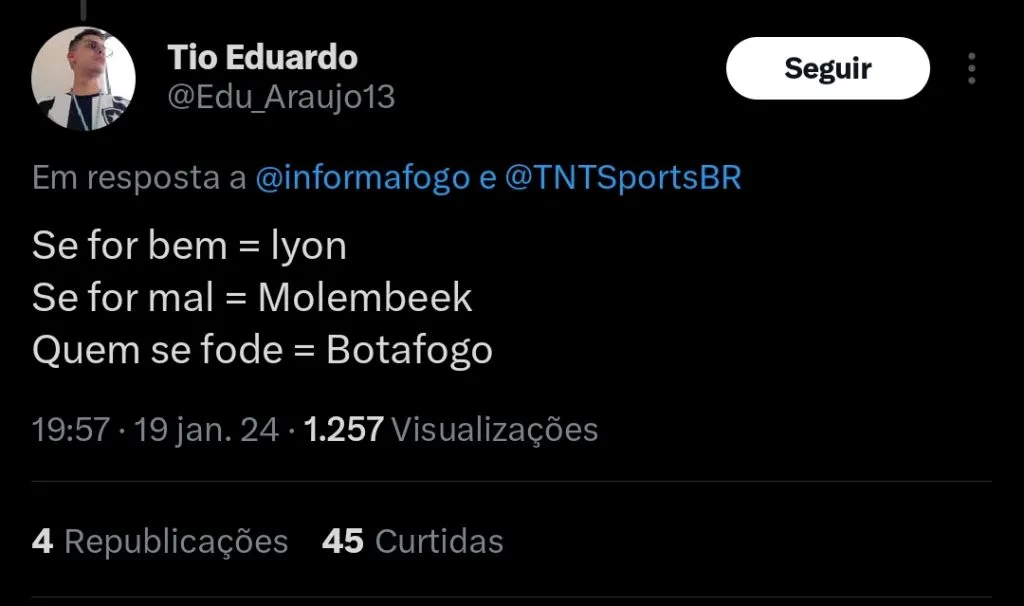The image size is (1024, 606).
Task: View the 4 Republicações list
Action: pos(160,541)
